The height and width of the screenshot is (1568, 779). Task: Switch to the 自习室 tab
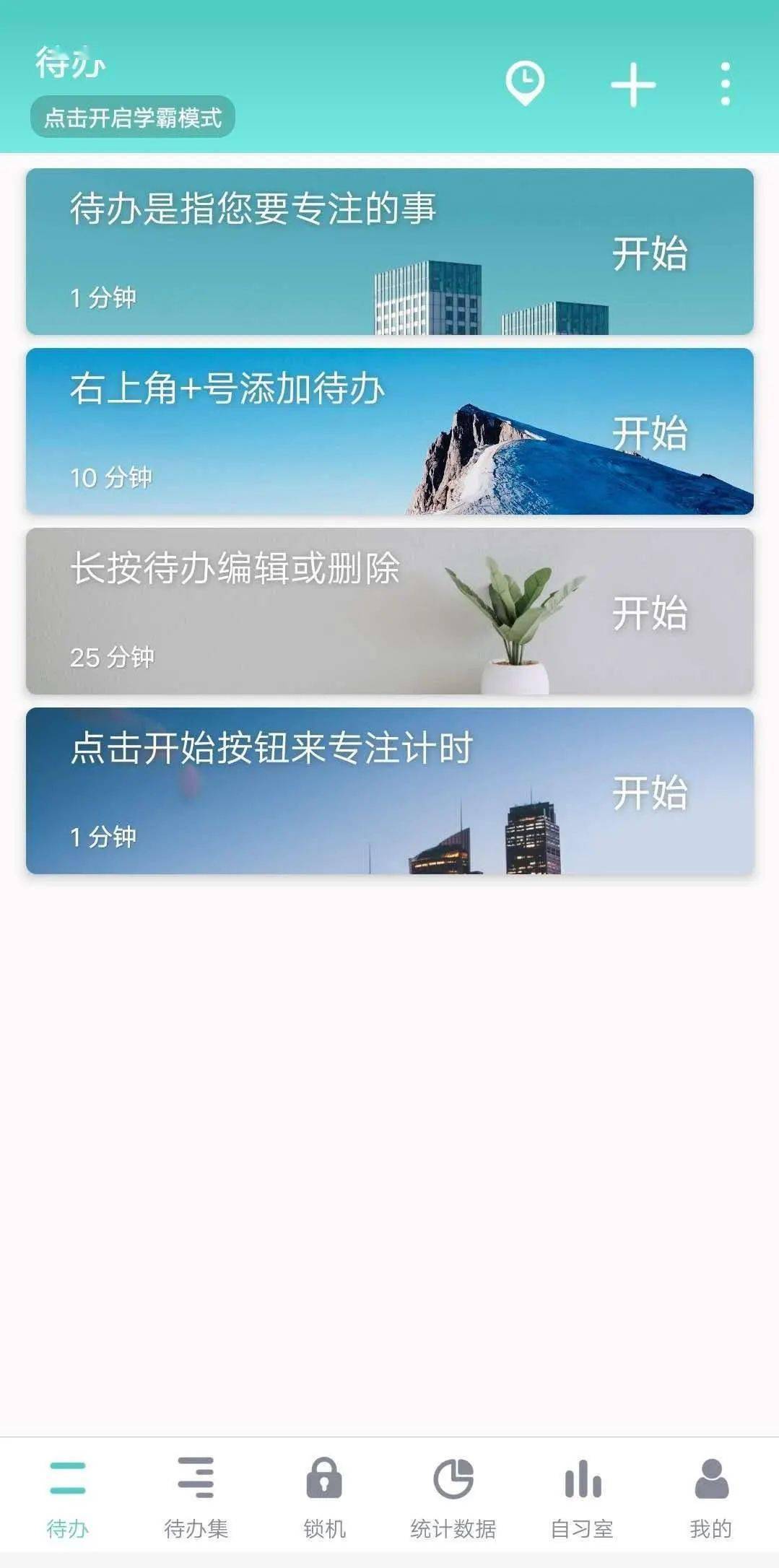point(582,1494)
